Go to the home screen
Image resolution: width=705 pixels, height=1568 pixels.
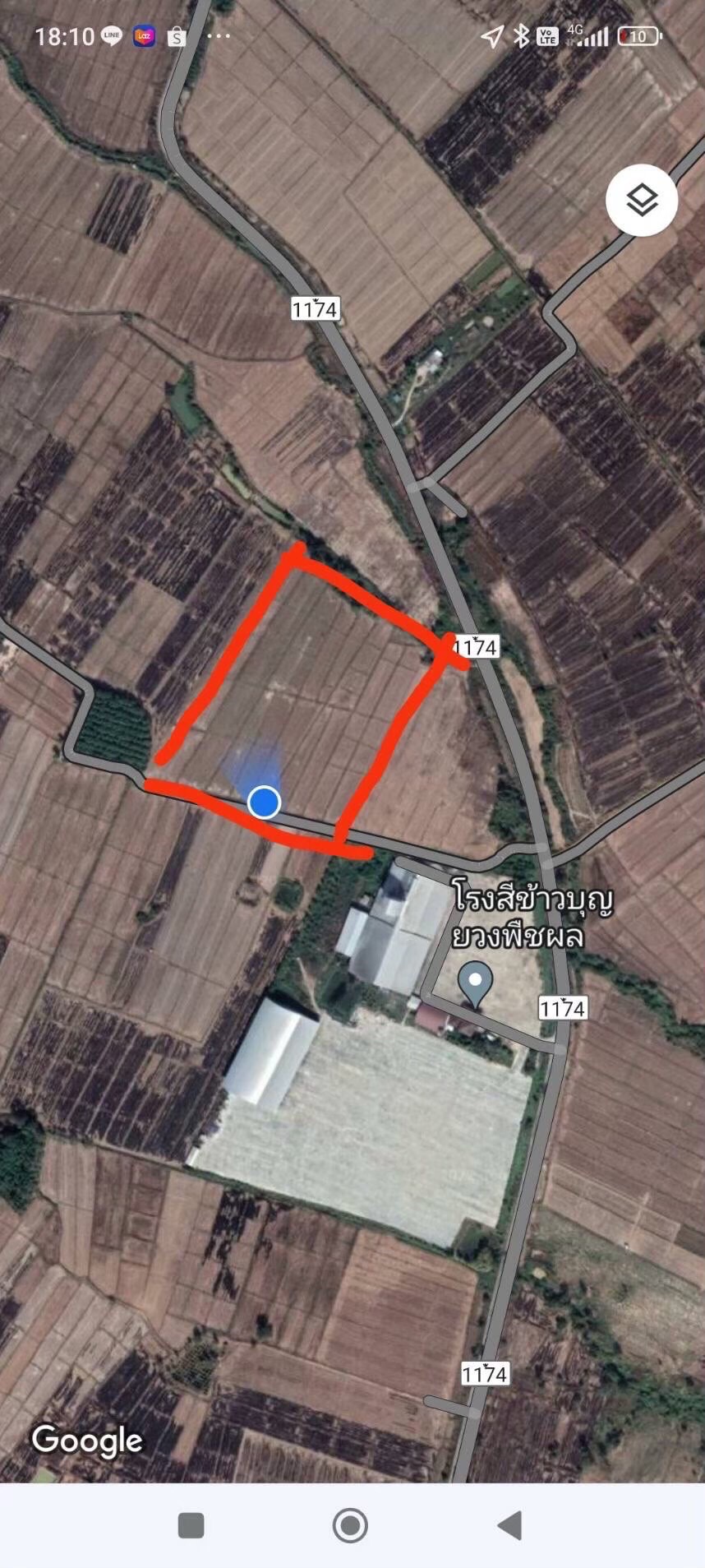click(350, 1525)
